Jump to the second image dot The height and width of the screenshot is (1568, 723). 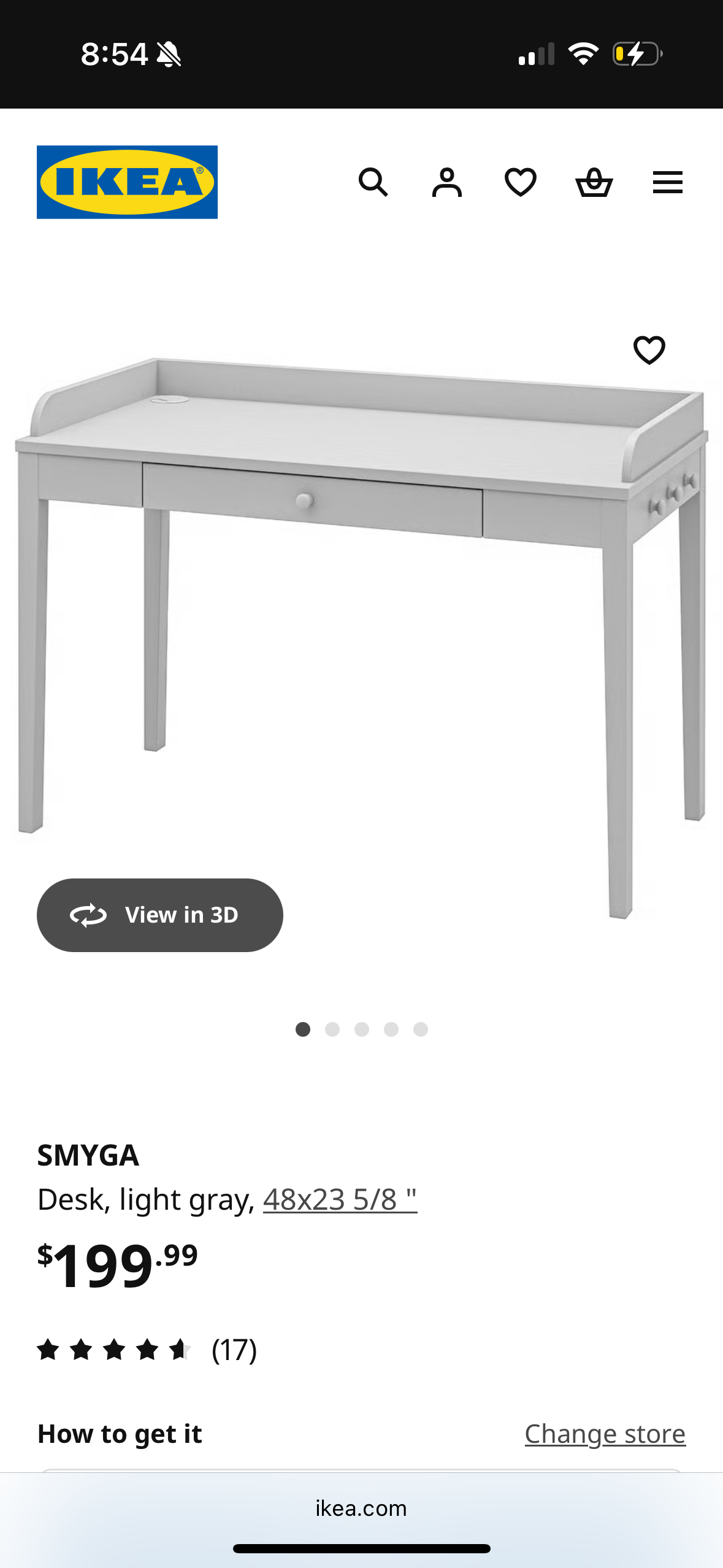(x=332, y=1029)
